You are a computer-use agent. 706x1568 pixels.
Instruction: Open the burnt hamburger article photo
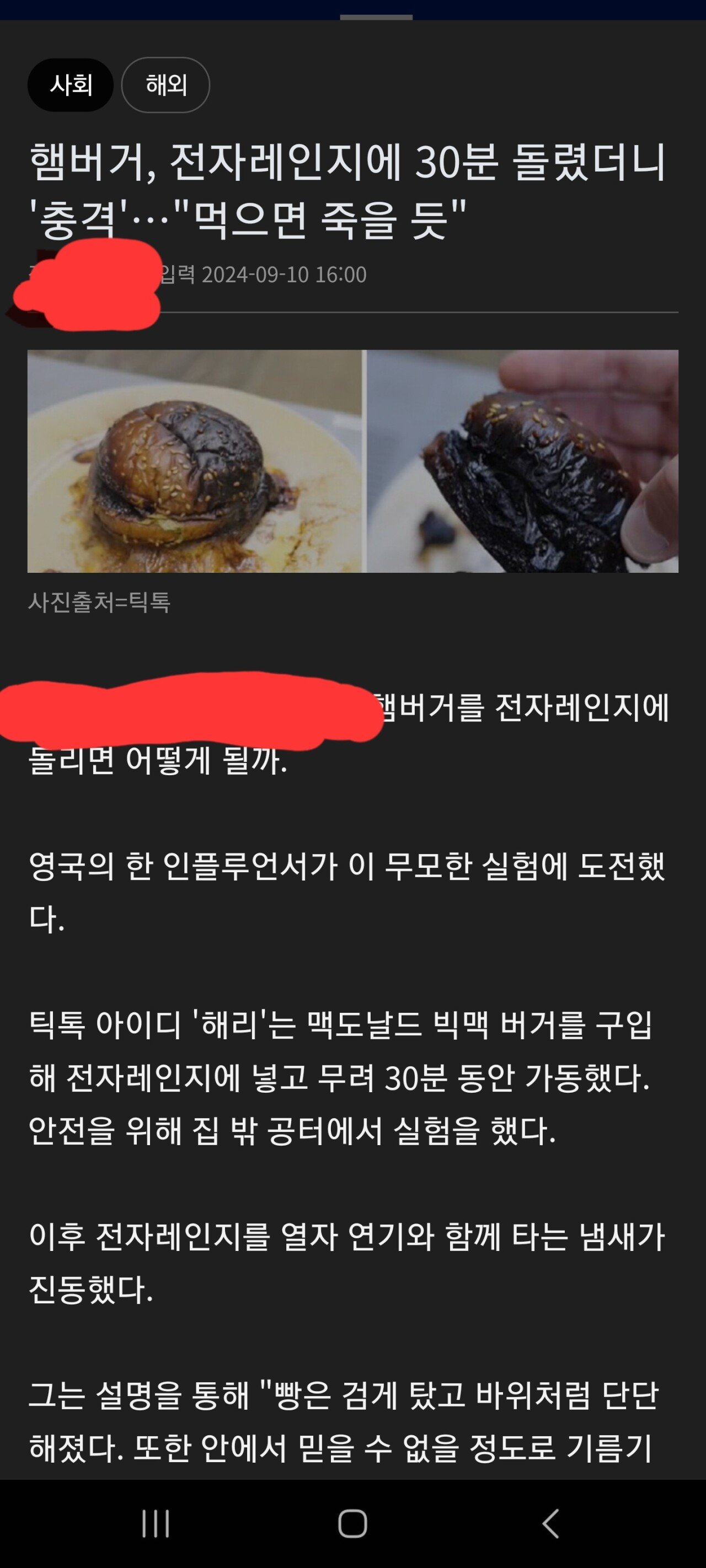coord(352,461)
